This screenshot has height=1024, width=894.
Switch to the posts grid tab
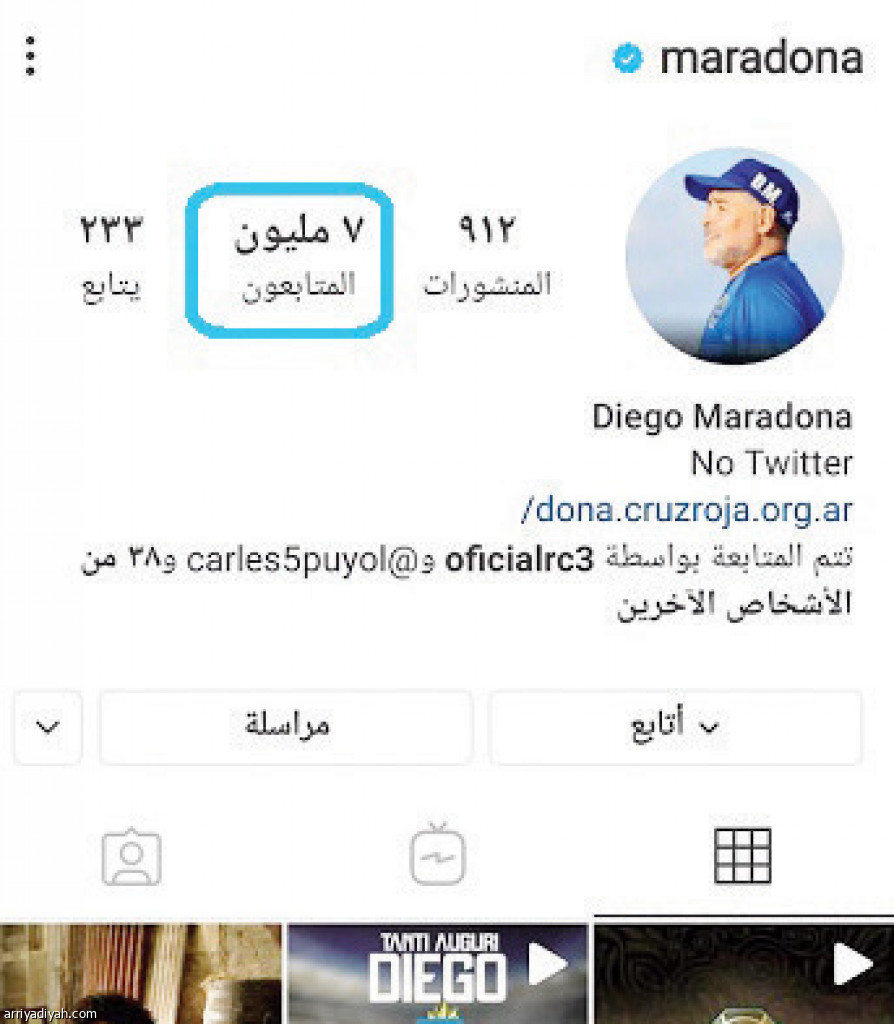point(743,856)
